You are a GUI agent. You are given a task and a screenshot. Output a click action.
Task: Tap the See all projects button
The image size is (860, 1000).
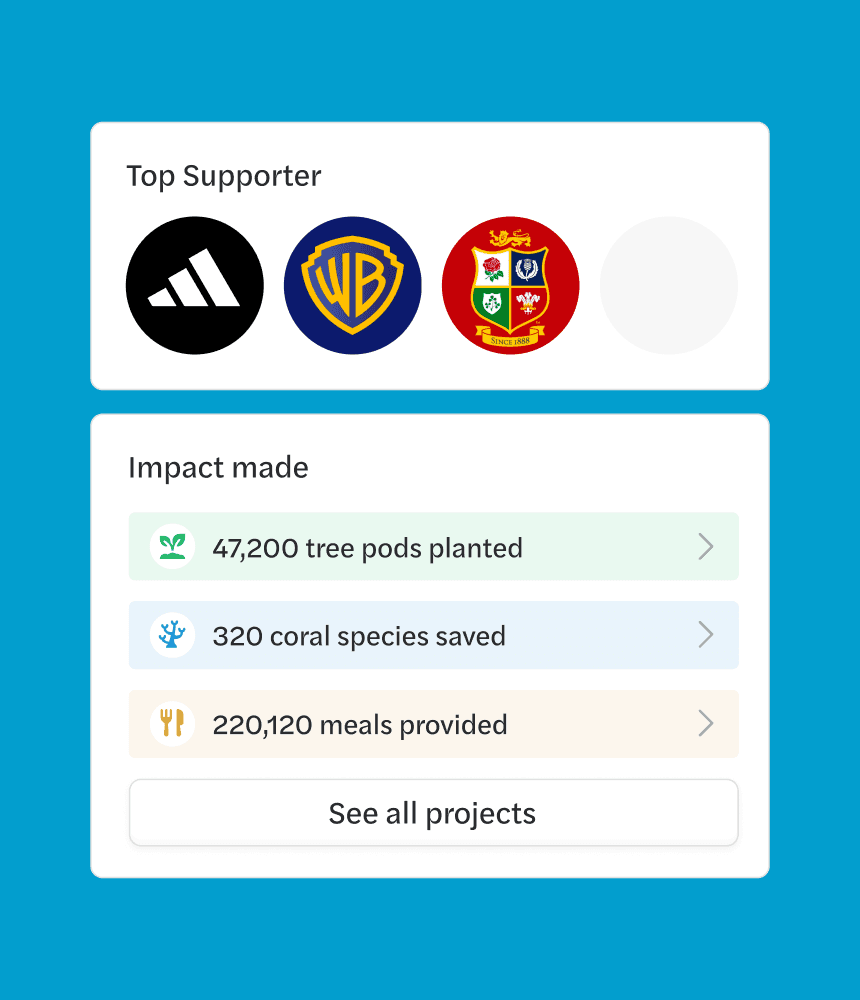pos(434,813)
